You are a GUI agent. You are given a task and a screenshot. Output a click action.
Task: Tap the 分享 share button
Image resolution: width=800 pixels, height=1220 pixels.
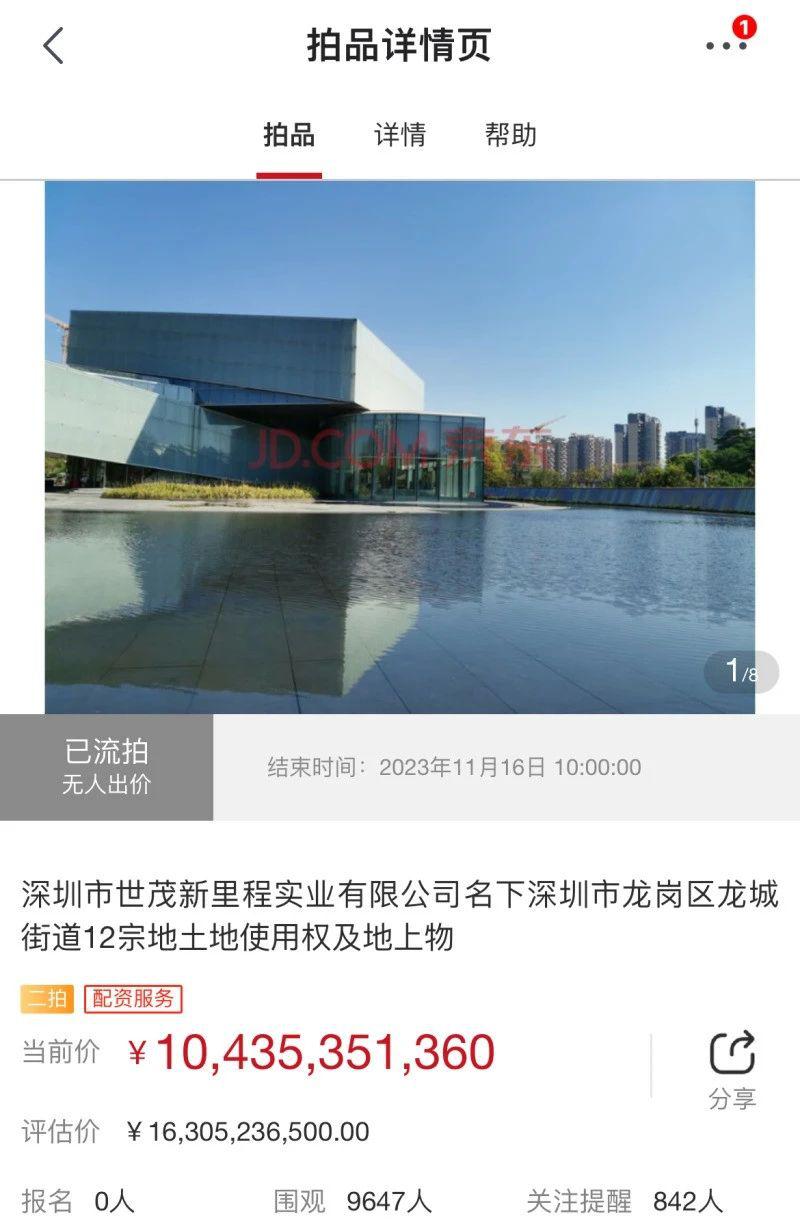[732, 1070]
